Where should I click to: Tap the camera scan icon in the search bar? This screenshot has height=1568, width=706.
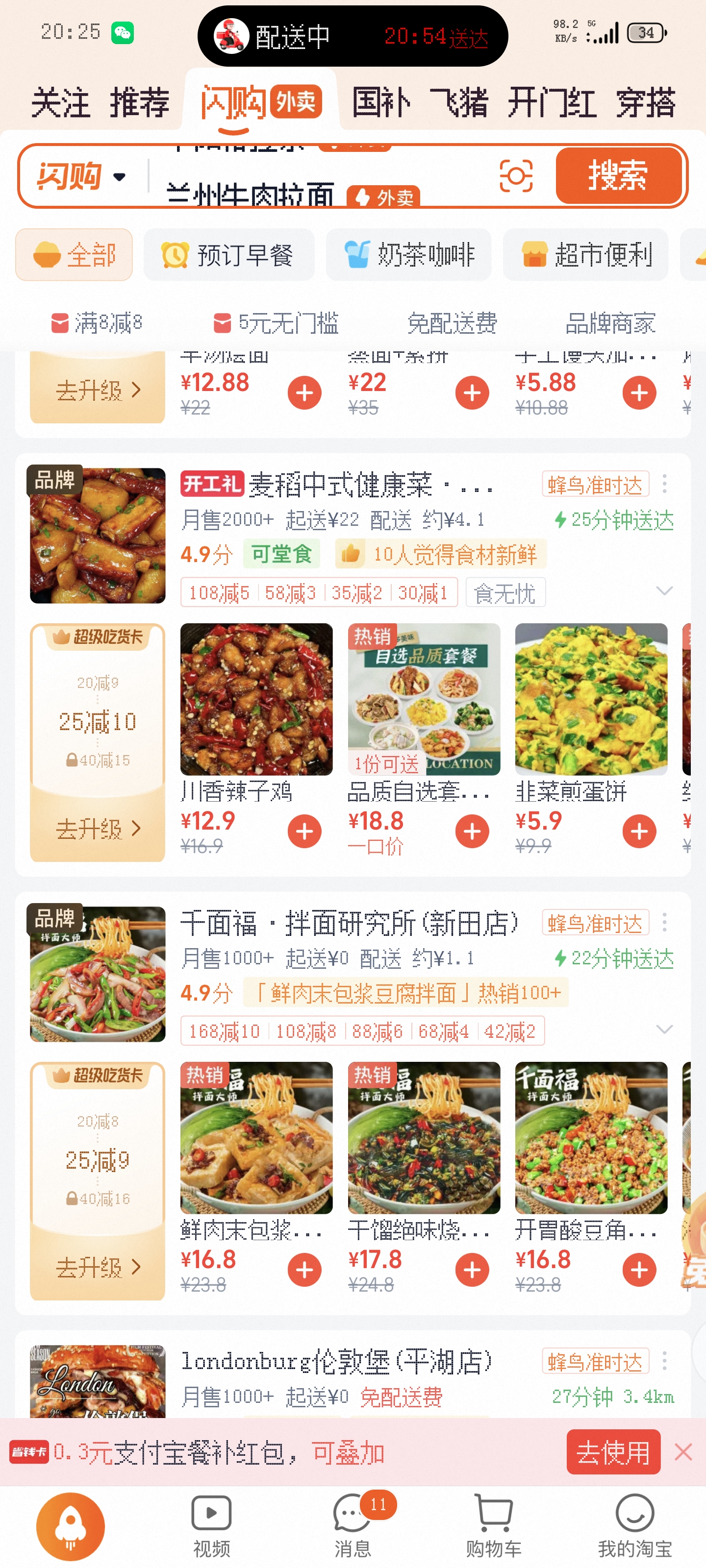tap(515, 176)
